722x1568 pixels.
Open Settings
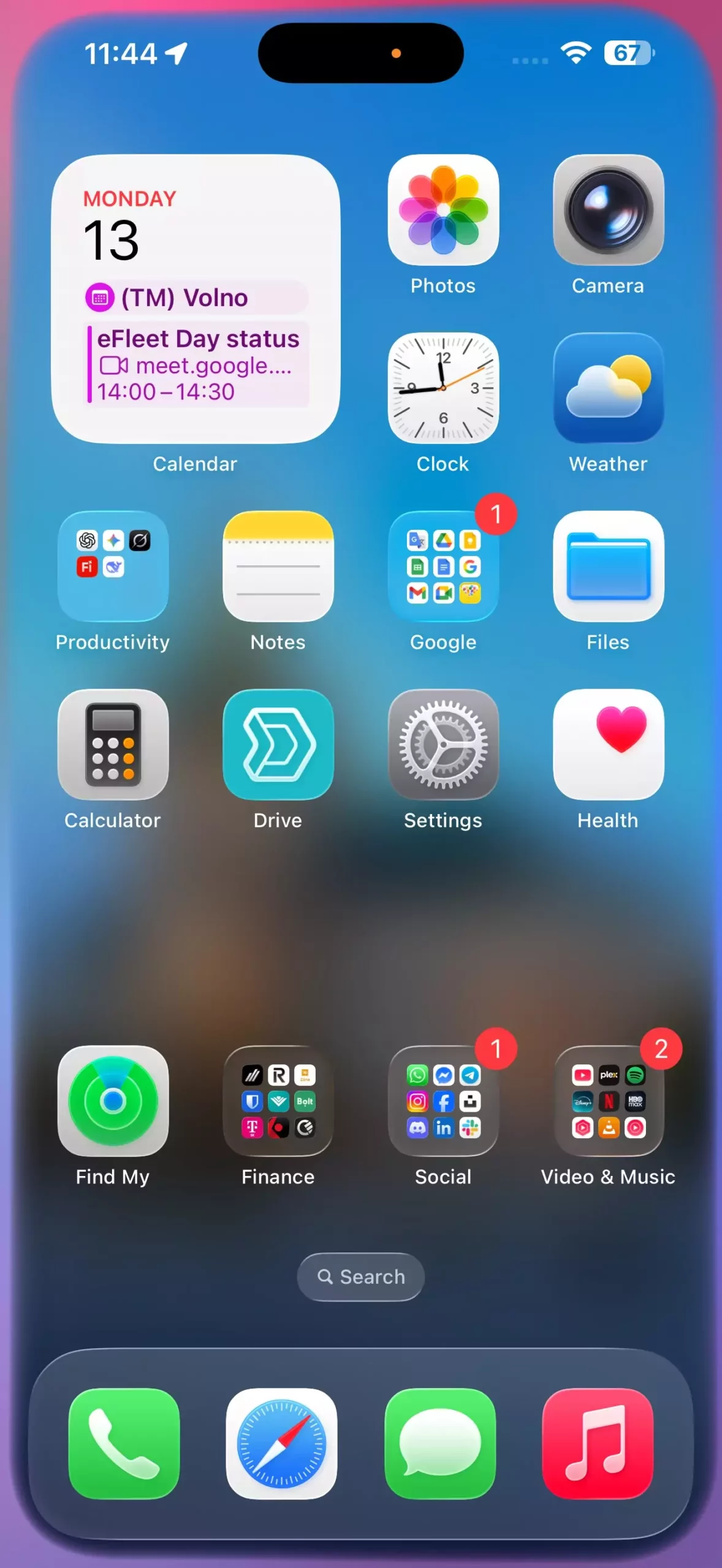[x=443, y=744]
